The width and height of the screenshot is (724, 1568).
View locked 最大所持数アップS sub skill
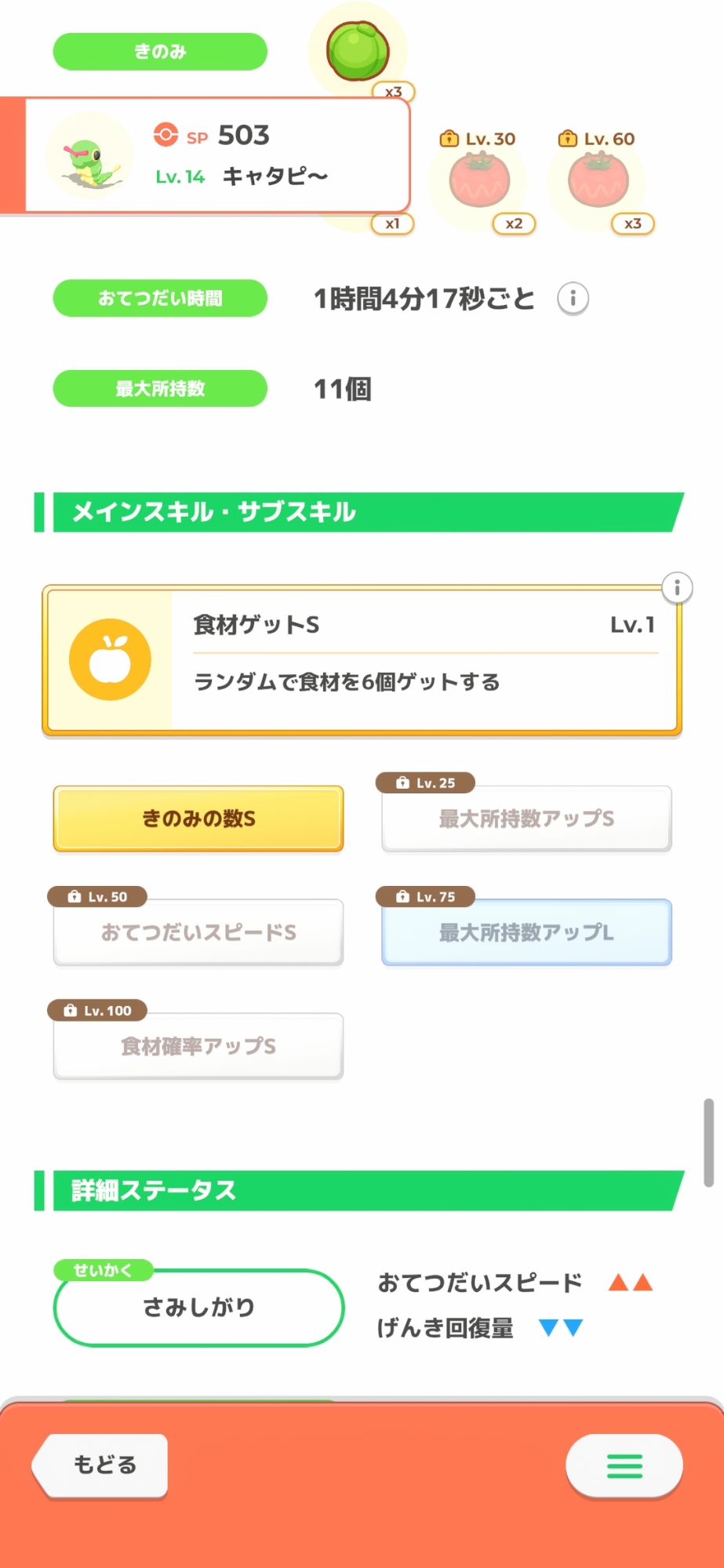[x=526, y=818]
